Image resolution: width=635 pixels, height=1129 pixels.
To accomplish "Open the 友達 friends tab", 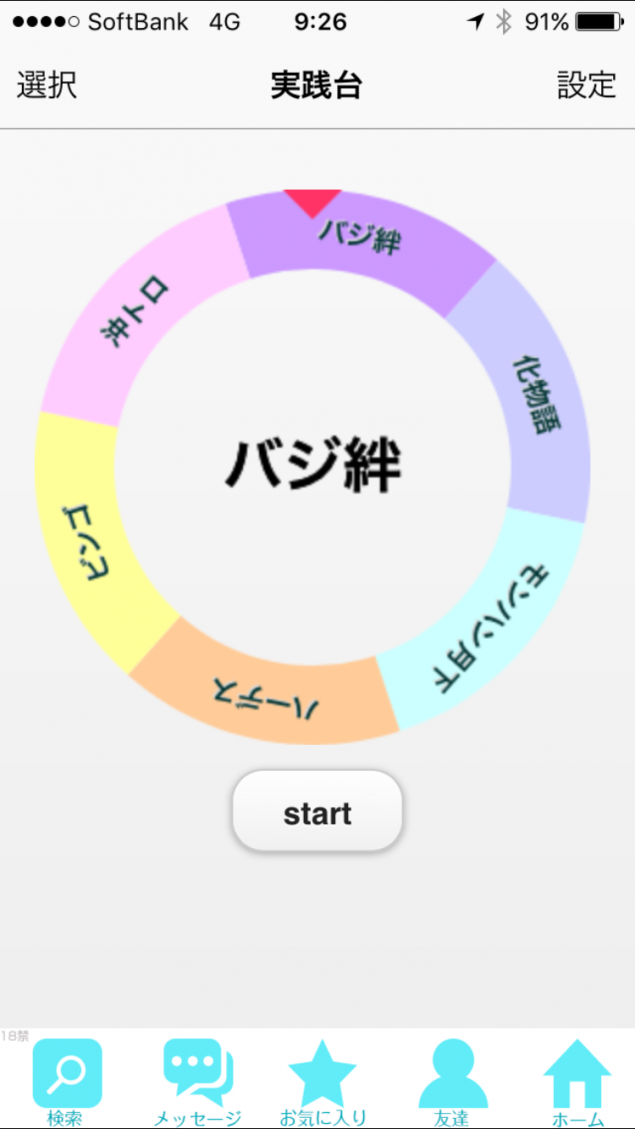I will (452, 1082).
